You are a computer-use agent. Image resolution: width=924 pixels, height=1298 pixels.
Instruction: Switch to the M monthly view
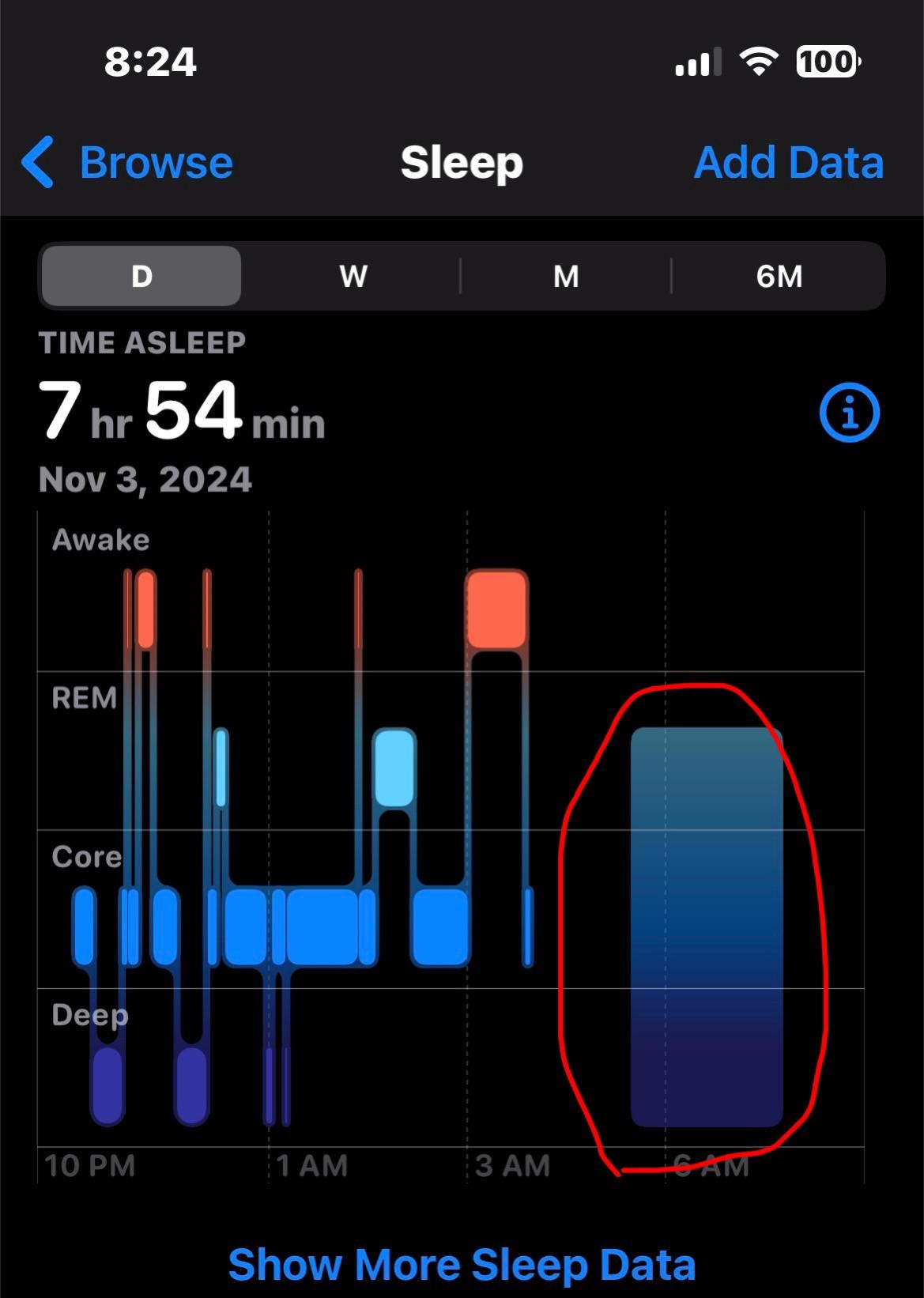click(564, 275)
